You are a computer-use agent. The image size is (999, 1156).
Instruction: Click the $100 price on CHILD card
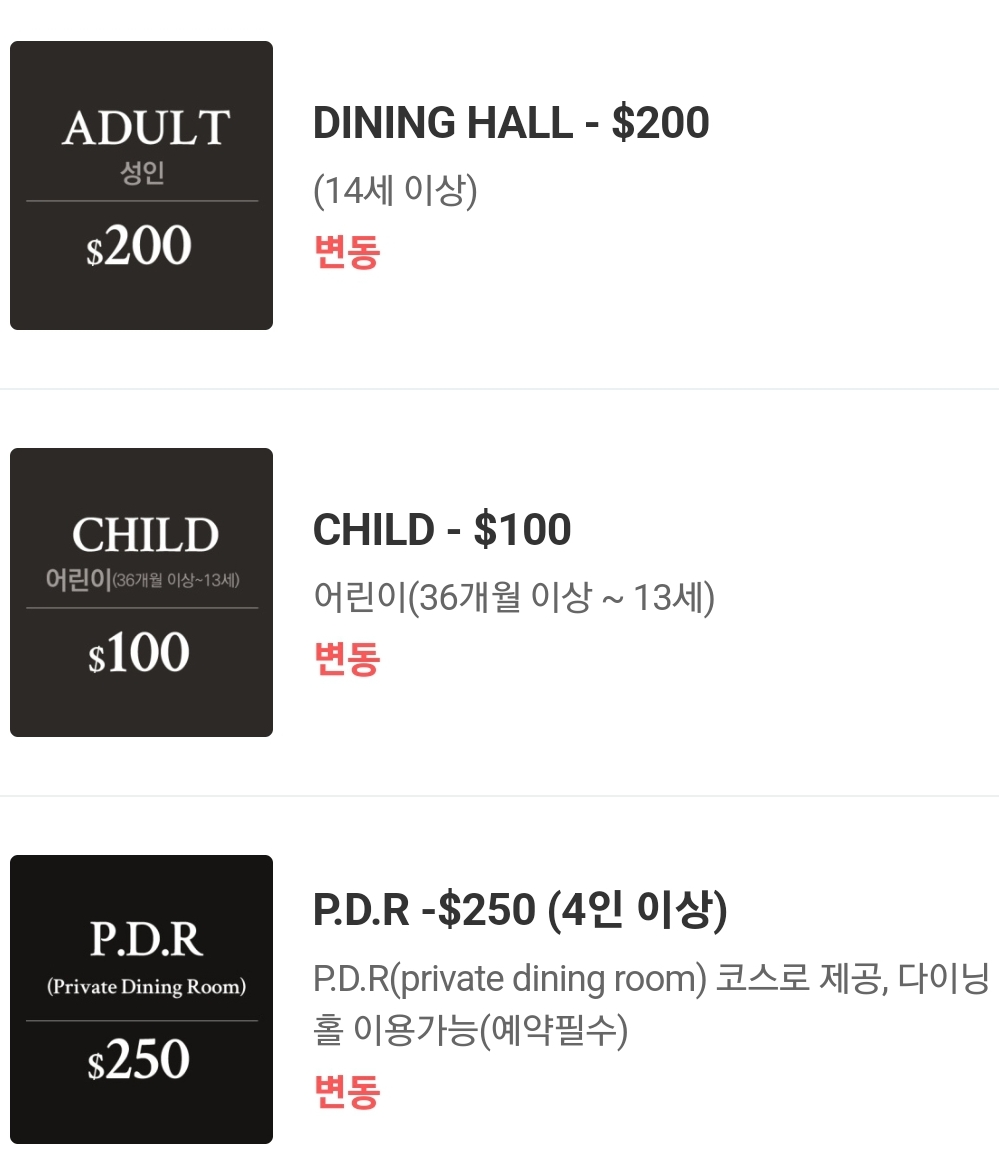pos(140,652)
